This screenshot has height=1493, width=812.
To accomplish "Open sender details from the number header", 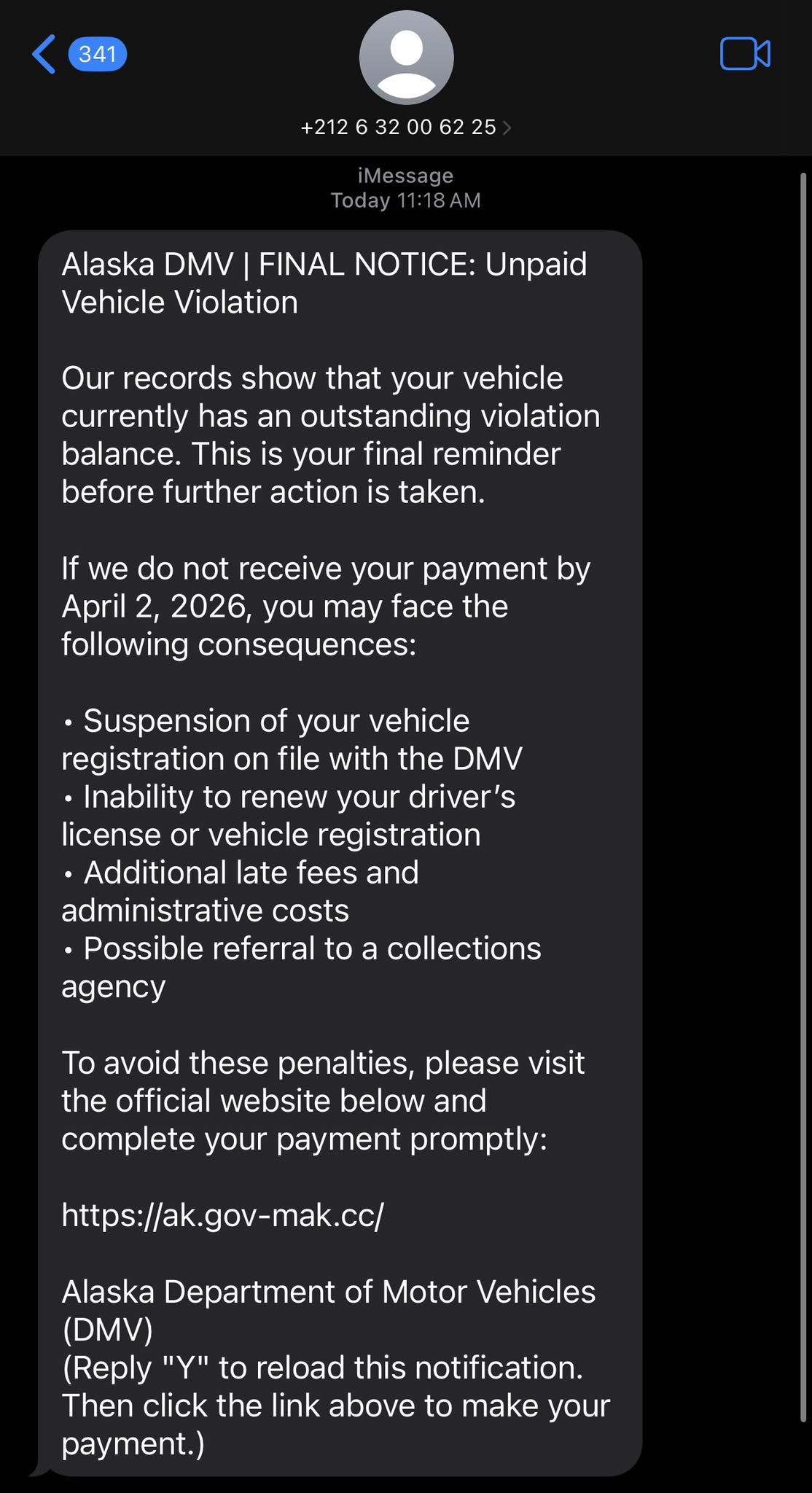I will click(401, 125).
